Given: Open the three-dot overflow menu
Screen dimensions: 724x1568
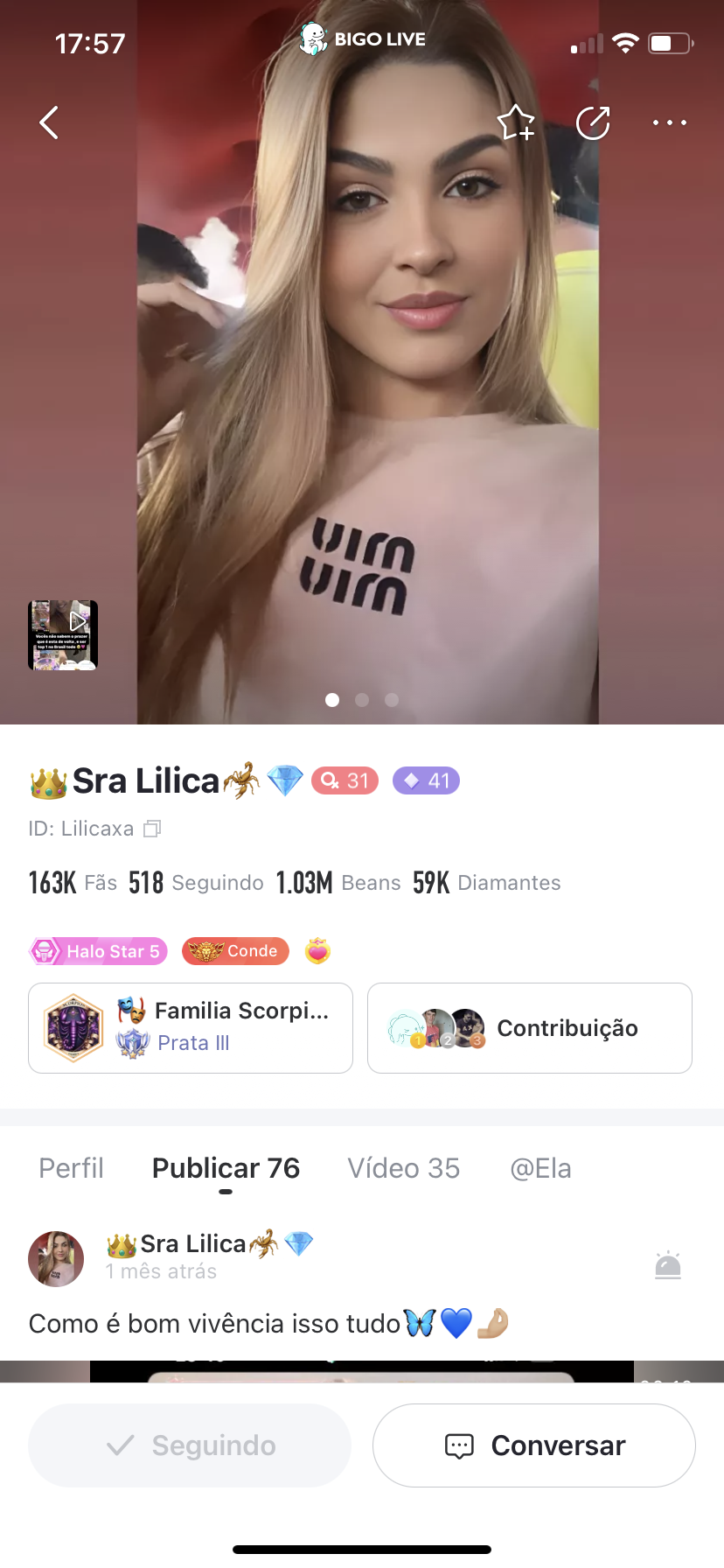Looking at the screenshot, I should pyautogui.click(x=669, y=122).
